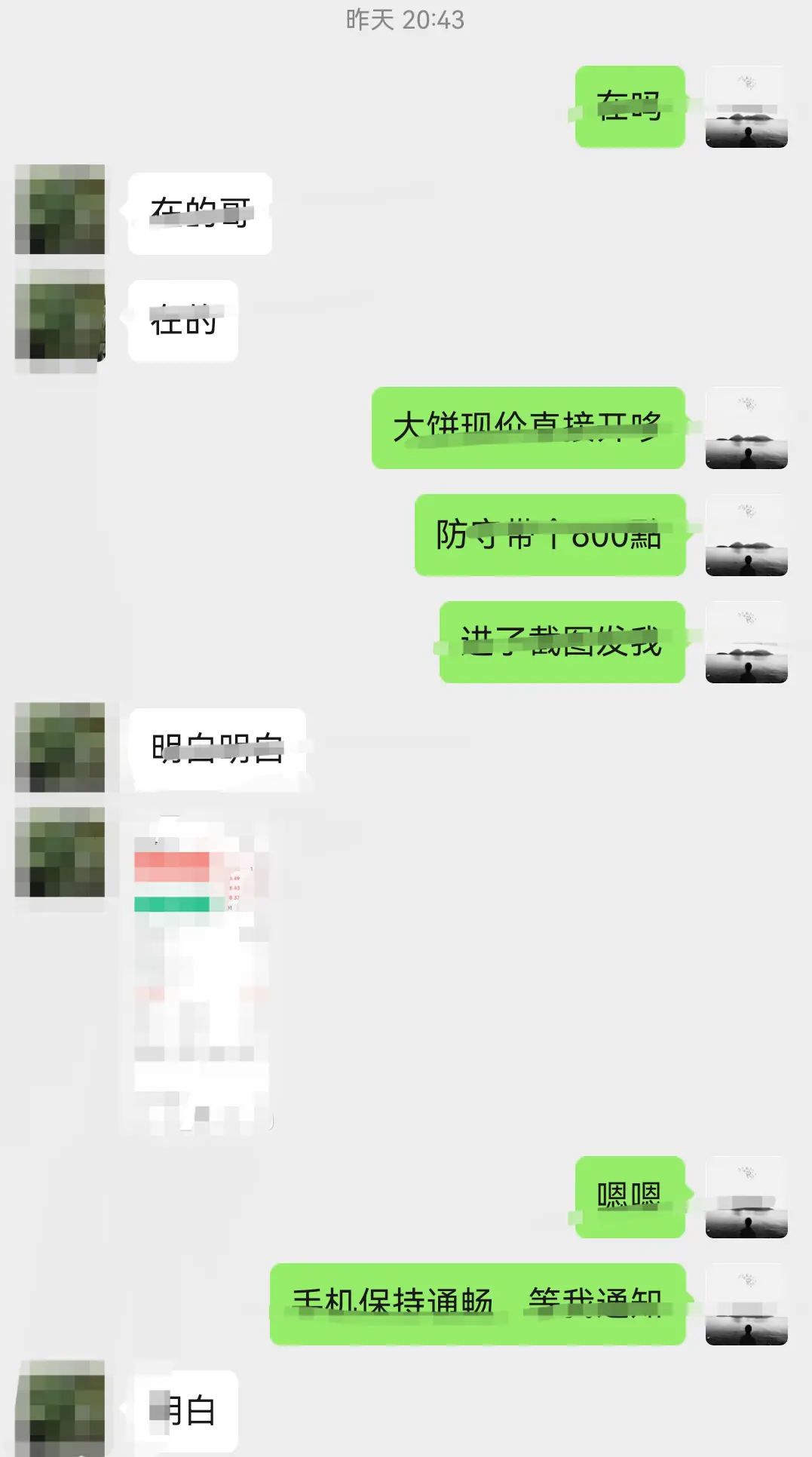This screenshot has width=812, height=1457.
Task: Click the "进了截图发我" green bubble
Action: pyautogui.click(x=562, y=646)
